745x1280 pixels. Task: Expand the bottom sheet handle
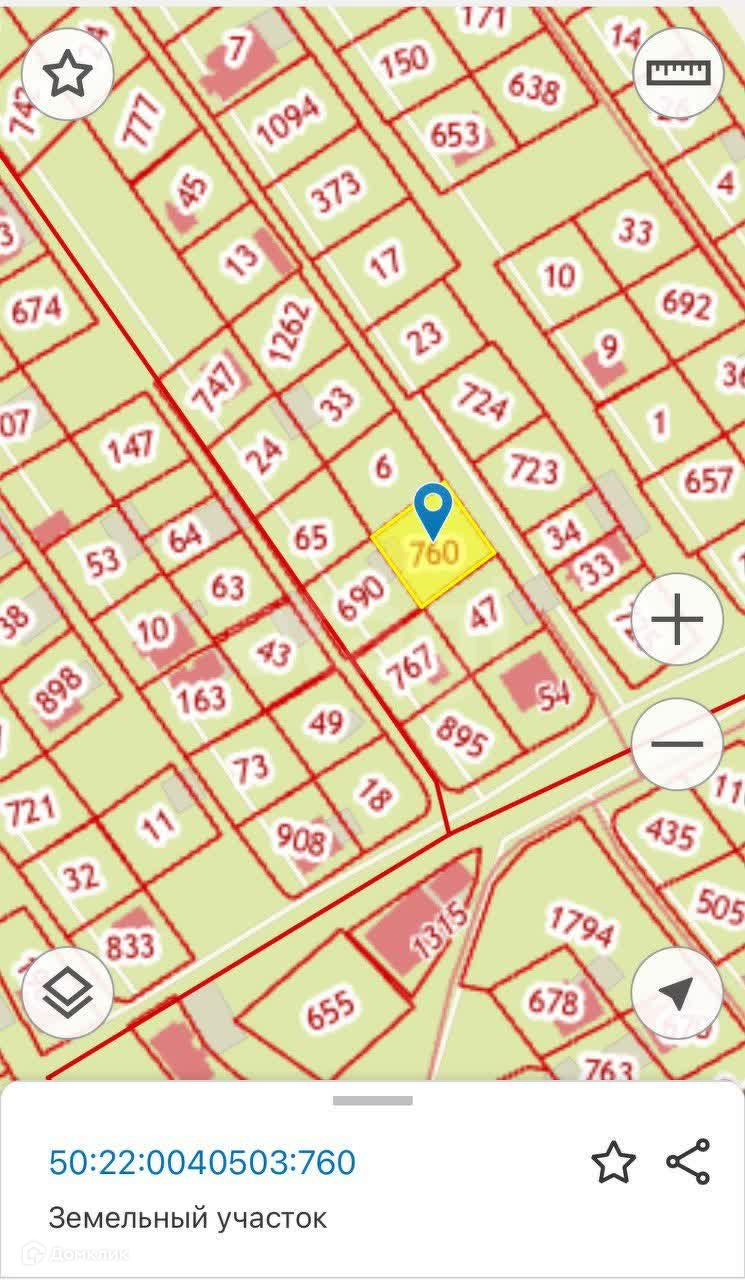(372, 1100)
